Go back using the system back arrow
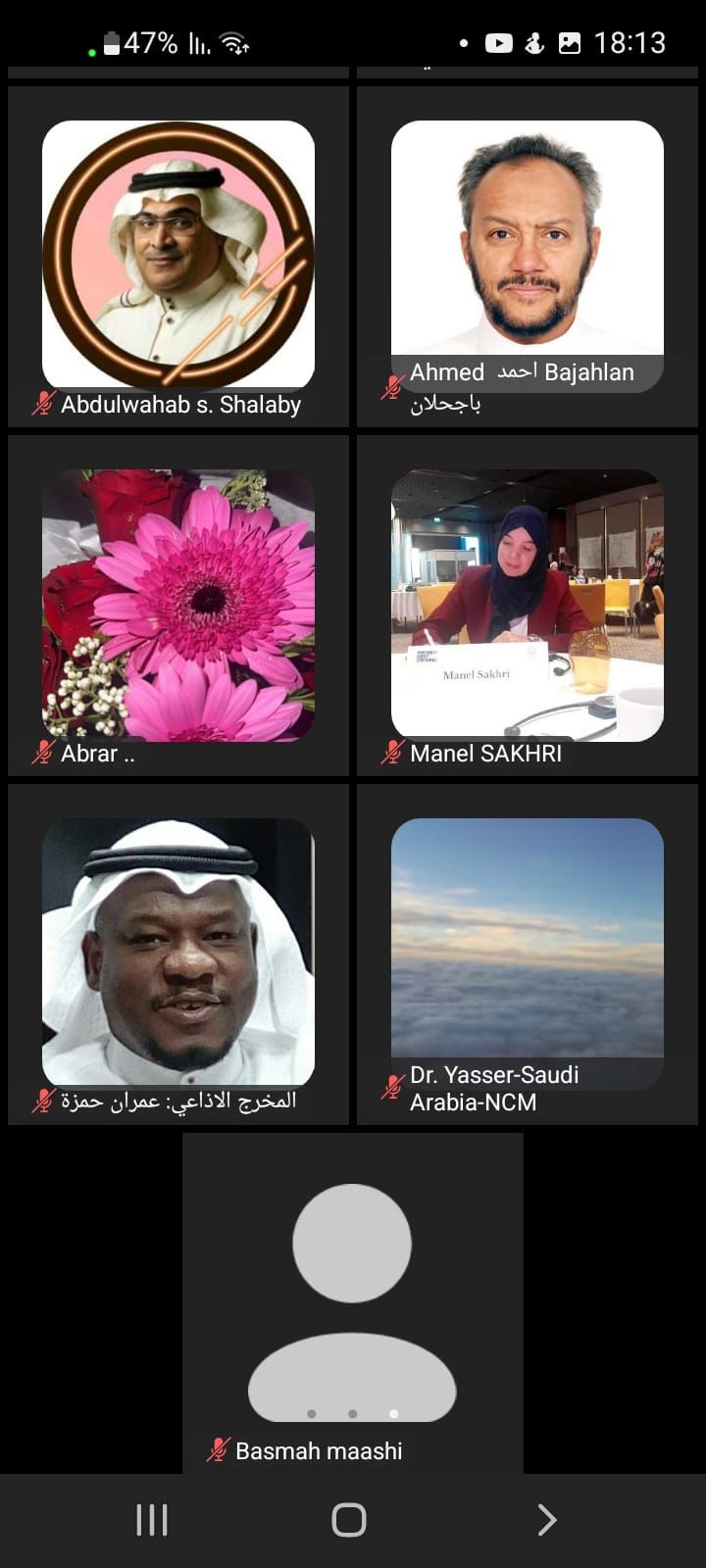 (x=547, y=1520)
